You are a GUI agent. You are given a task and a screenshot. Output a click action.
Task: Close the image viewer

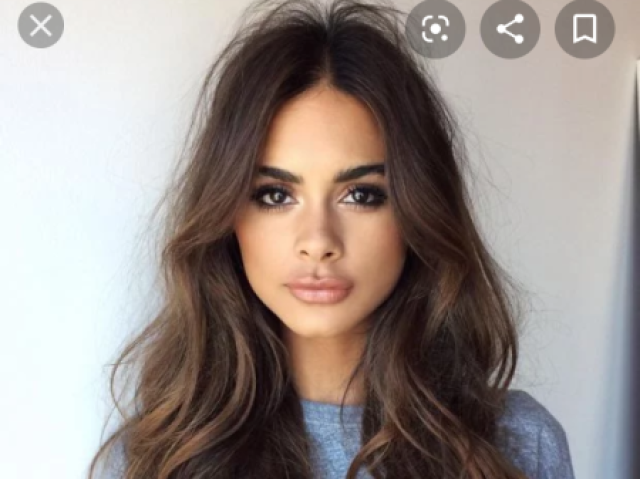(x=41, y=26)
